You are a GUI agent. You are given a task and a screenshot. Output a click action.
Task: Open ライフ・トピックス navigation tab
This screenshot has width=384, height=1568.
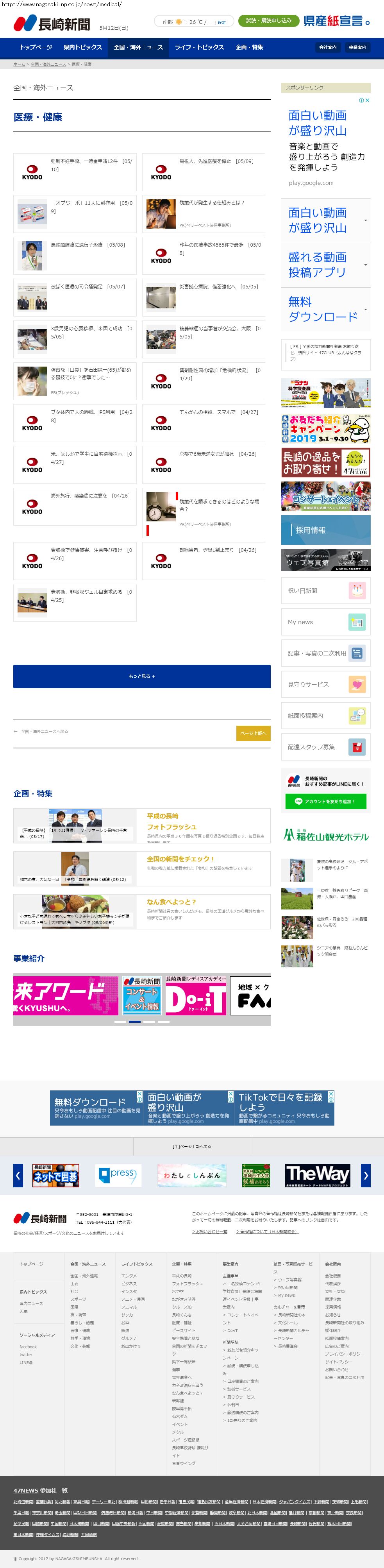(199, 47)
